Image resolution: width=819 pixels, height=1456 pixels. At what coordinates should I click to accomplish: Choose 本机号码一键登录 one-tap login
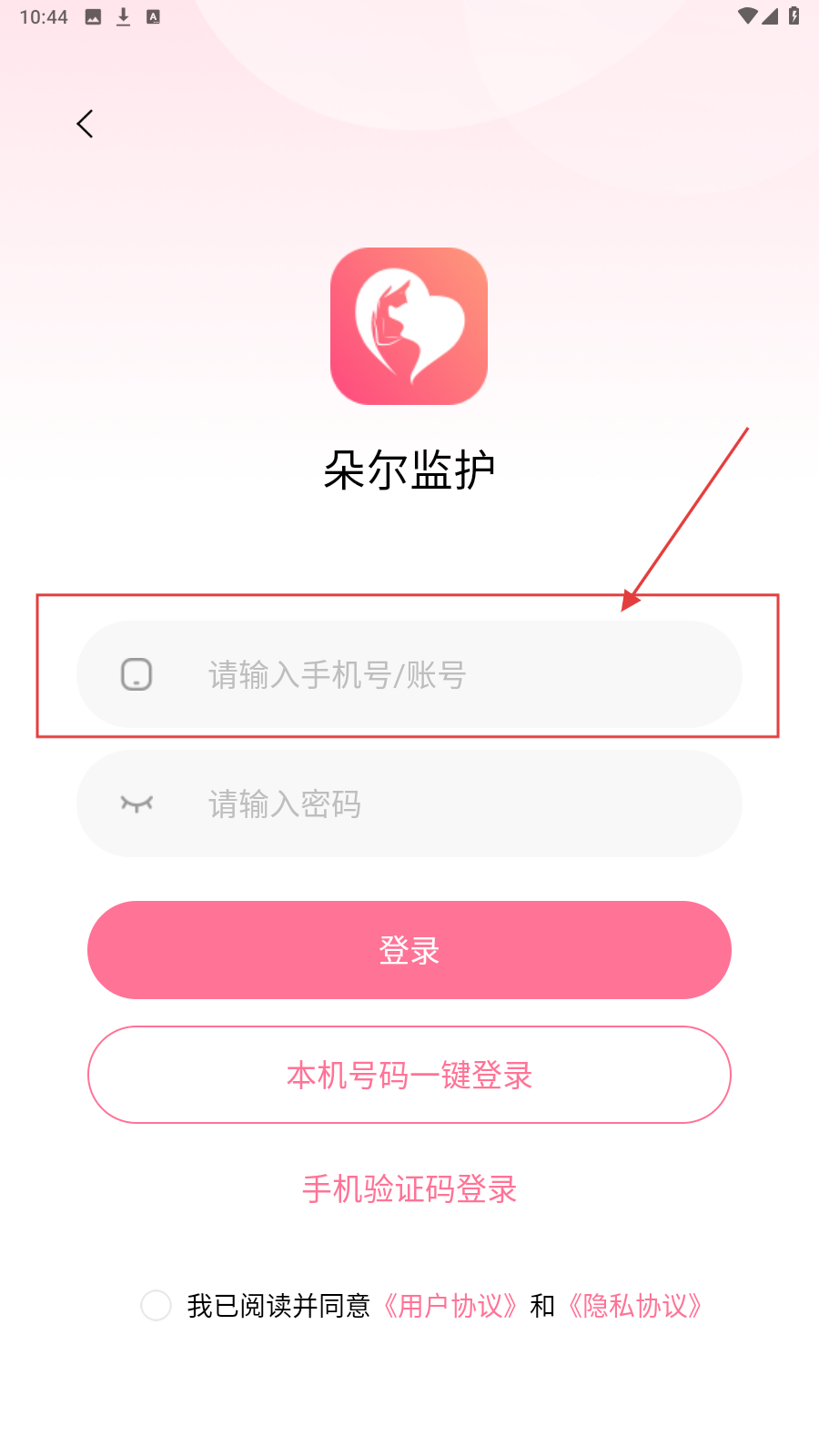click(409, 1075)
